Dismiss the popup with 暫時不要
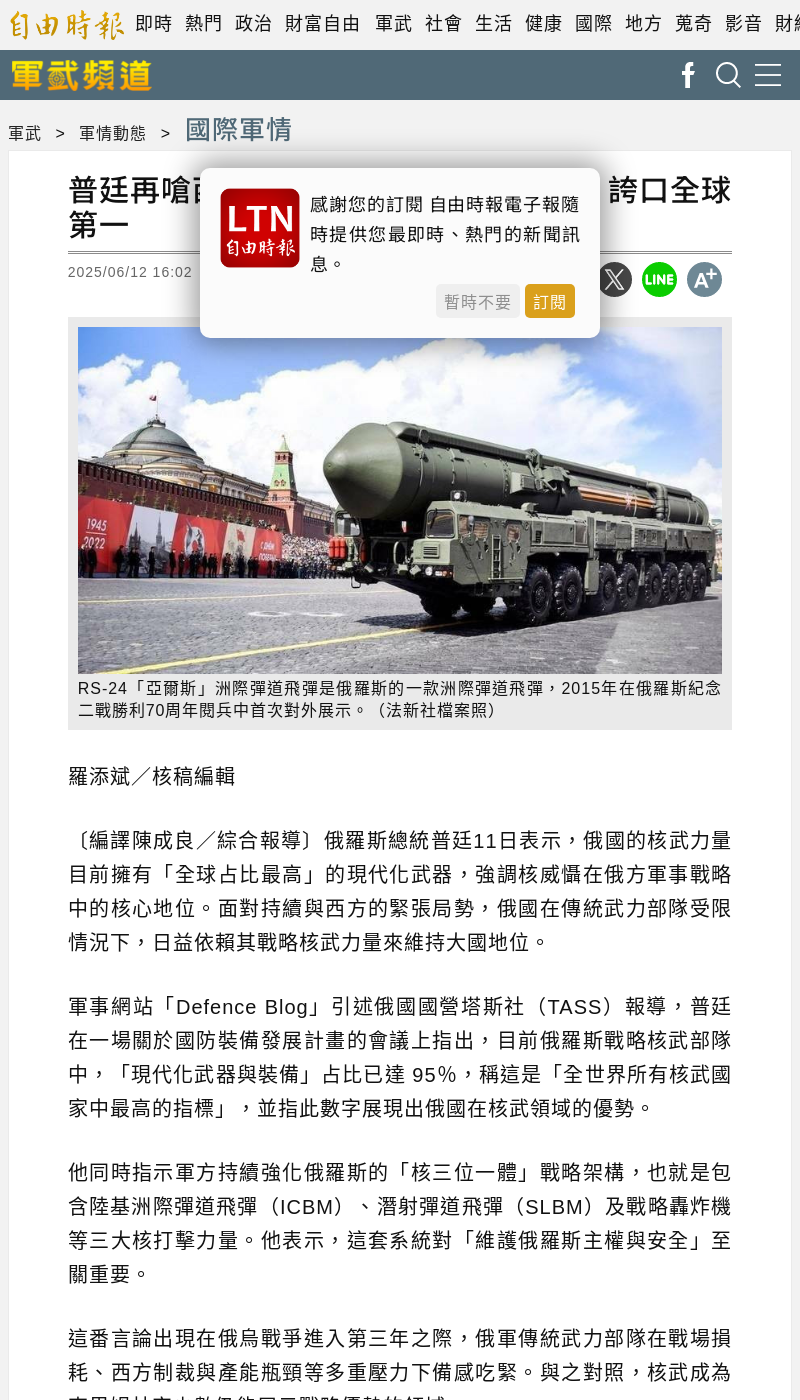800x1400 pixels. click(477, 302)
